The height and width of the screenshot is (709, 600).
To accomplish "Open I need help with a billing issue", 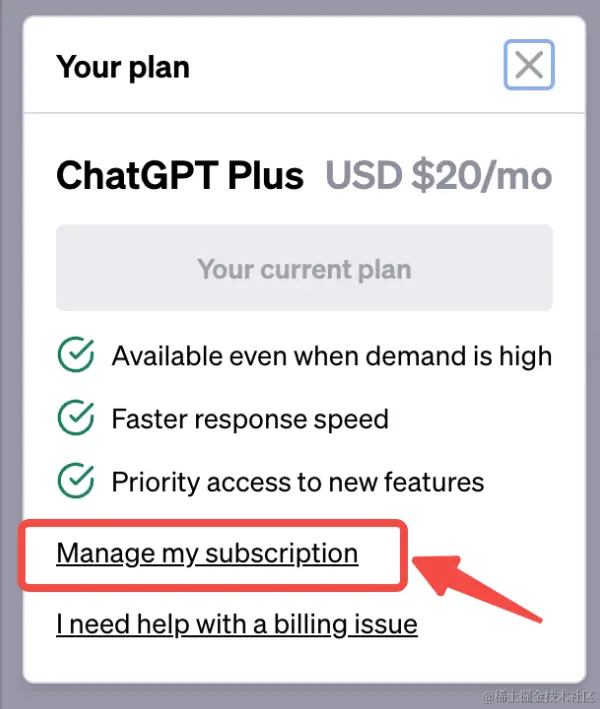I will [236, 625].
